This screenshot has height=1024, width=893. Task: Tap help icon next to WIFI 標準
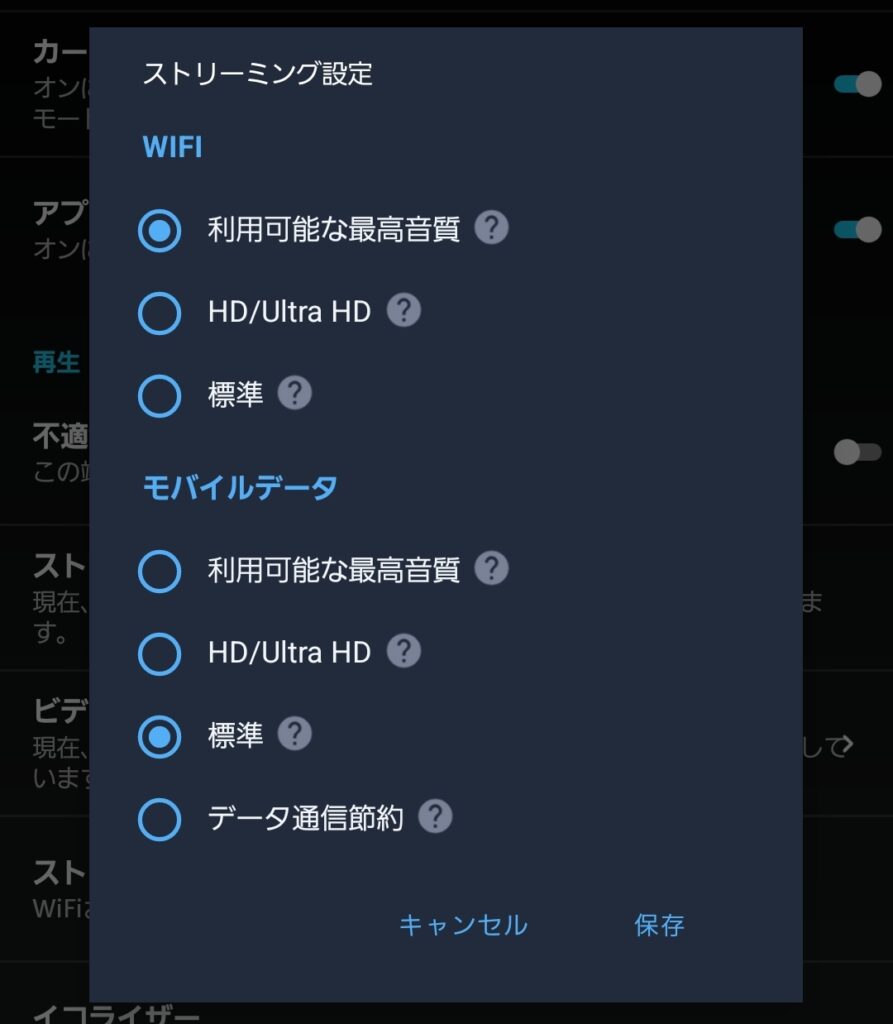point(294,393)
